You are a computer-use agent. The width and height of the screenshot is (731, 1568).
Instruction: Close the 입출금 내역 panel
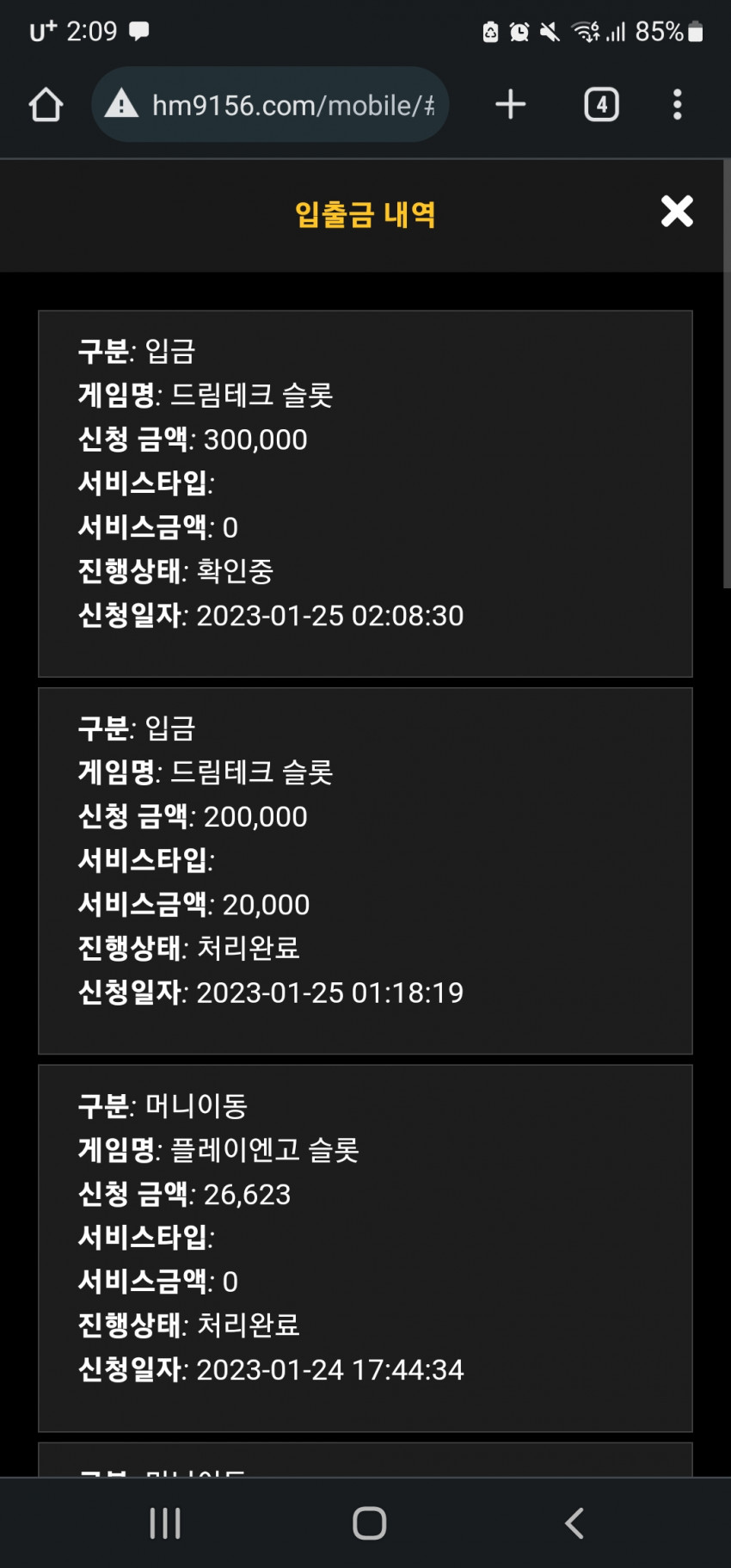[677, 212]
